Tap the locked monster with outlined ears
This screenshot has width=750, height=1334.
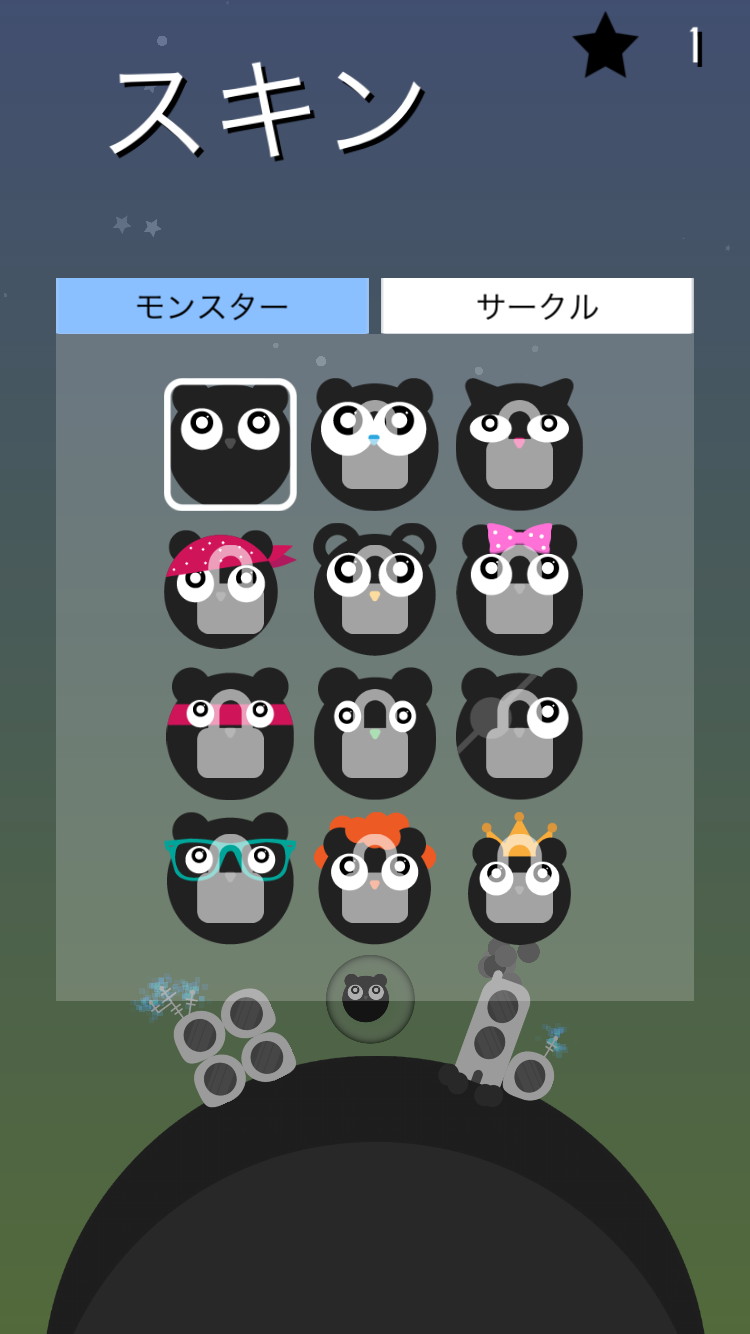(x=375, y=590)
